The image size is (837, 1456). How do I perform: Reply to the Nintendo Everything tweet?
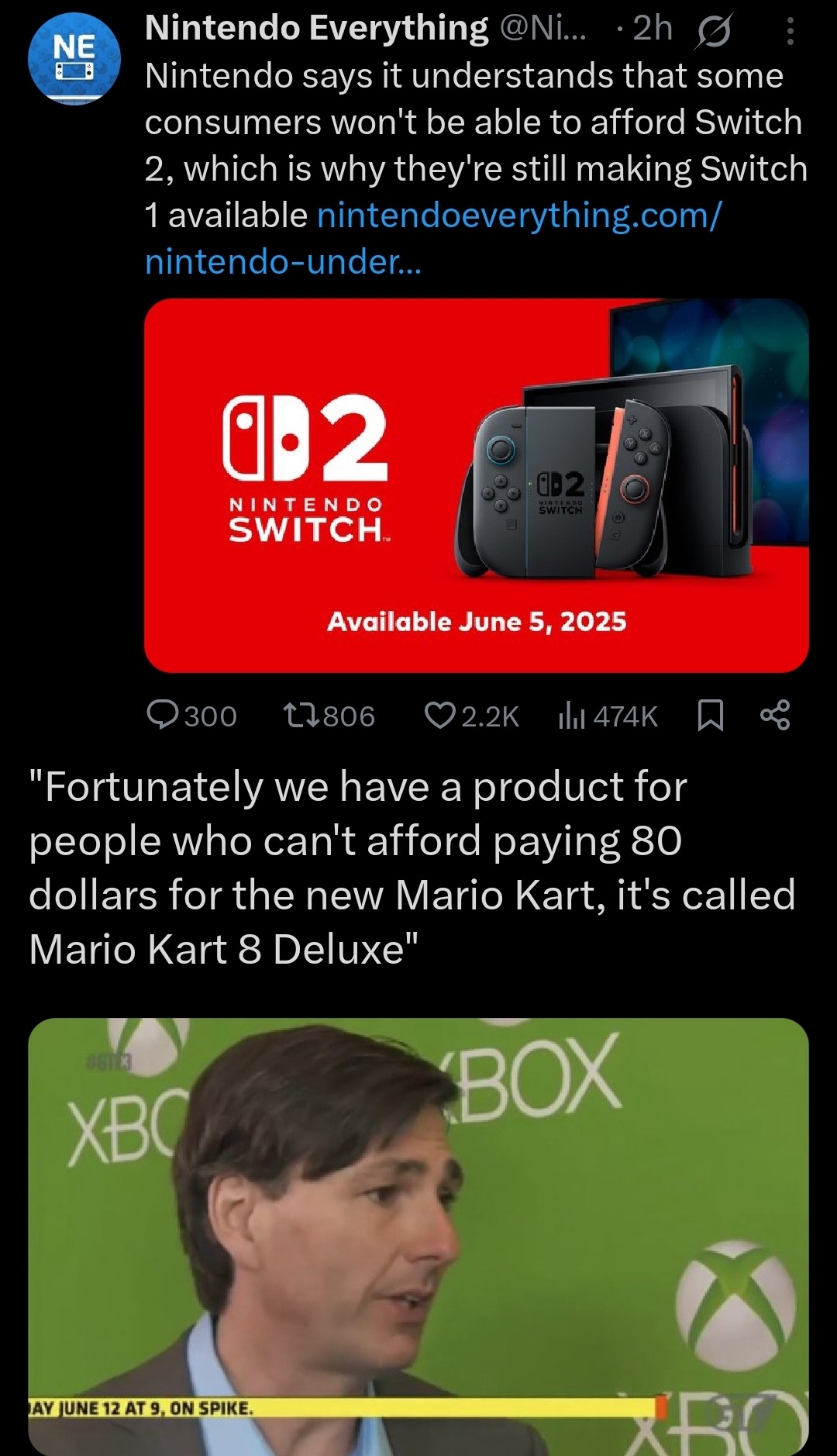click(191, 716)
